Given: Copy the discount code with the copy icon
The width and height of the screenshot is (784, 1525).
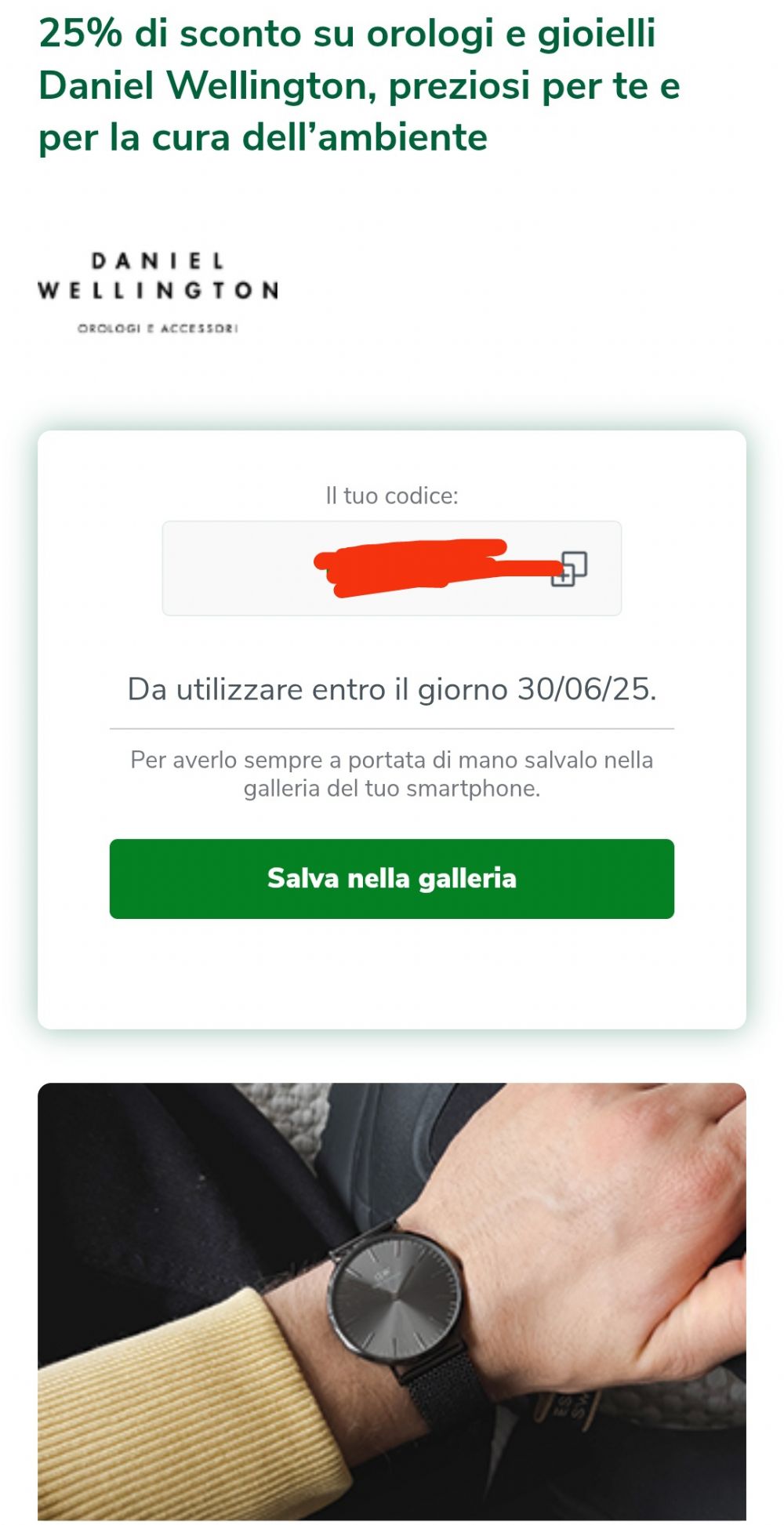Looking at the screenshot, I should point(569,568).
